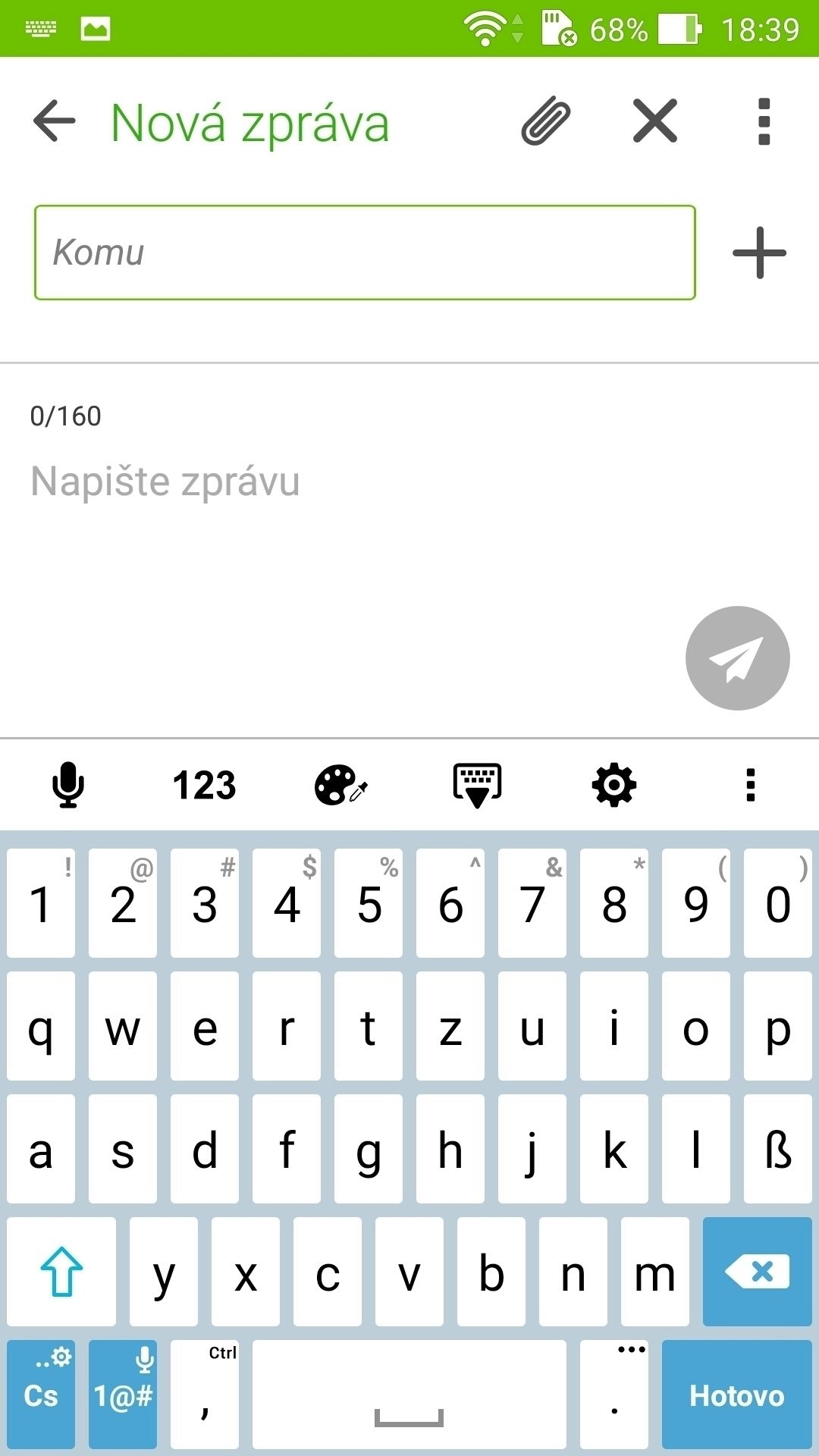The width and height of the screenshot is (819, 1456).
Task: Send the message with the paper plane button
Action: [737, 658]
